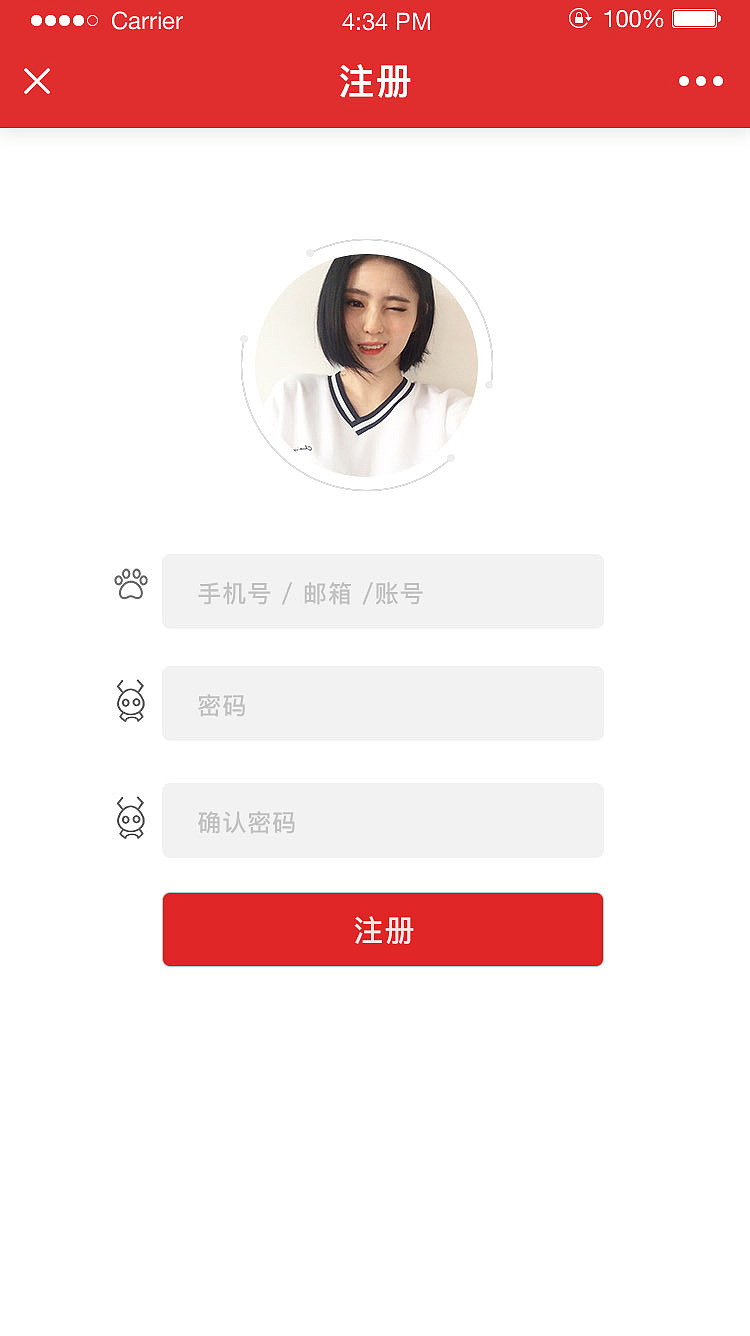Focus the phone/email/account input field

tap(382, 591)
